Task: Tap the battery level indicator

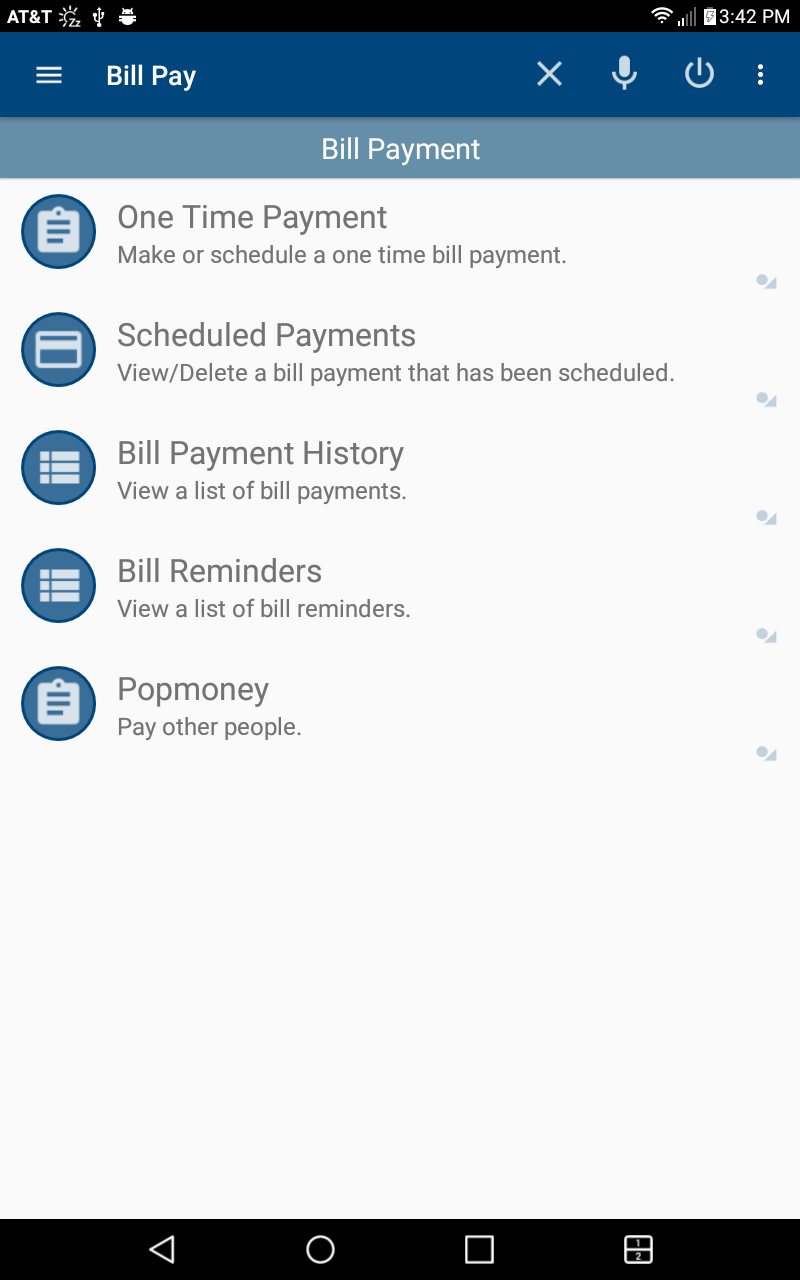Action: [712, 15]
